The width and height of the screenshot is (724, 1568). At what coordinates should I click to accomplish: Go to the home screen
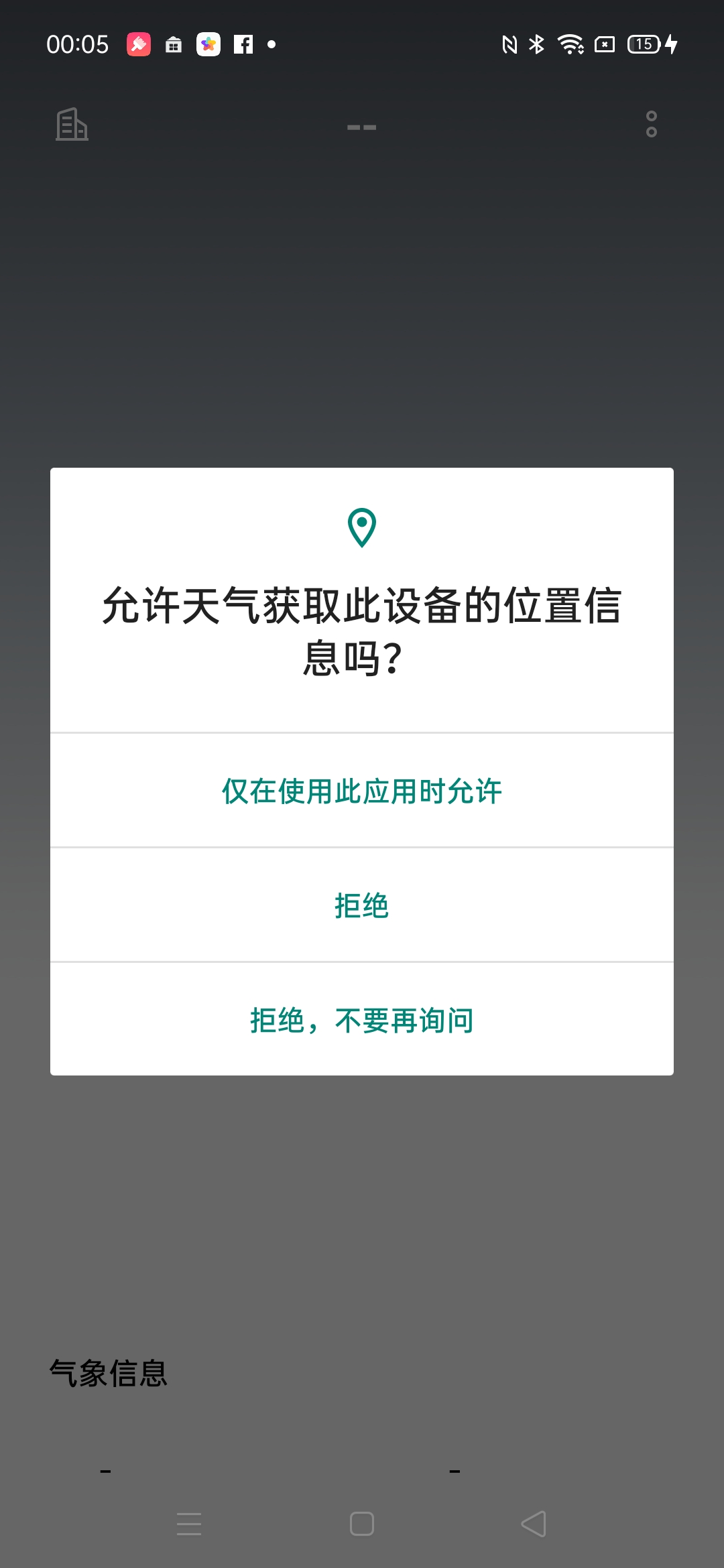pos(362,1524)
